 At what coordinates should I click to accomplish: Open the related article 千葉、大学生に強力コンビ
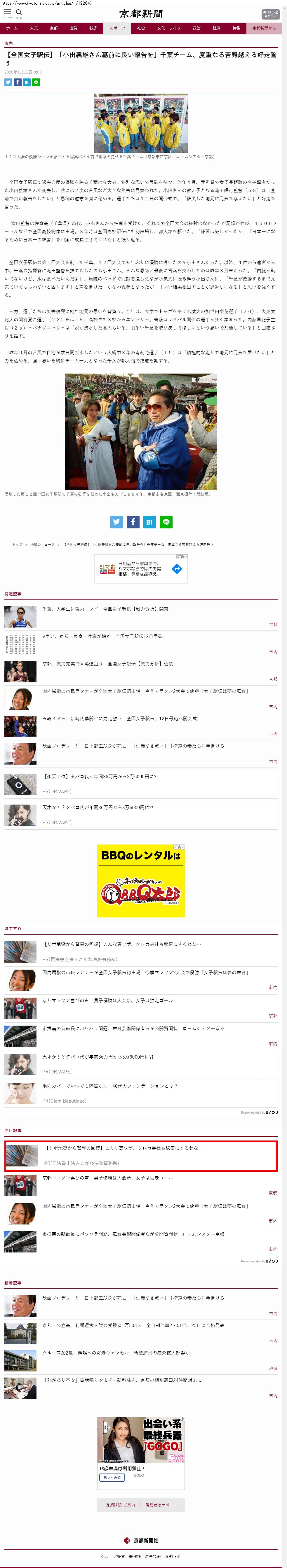tap(105, 608)
